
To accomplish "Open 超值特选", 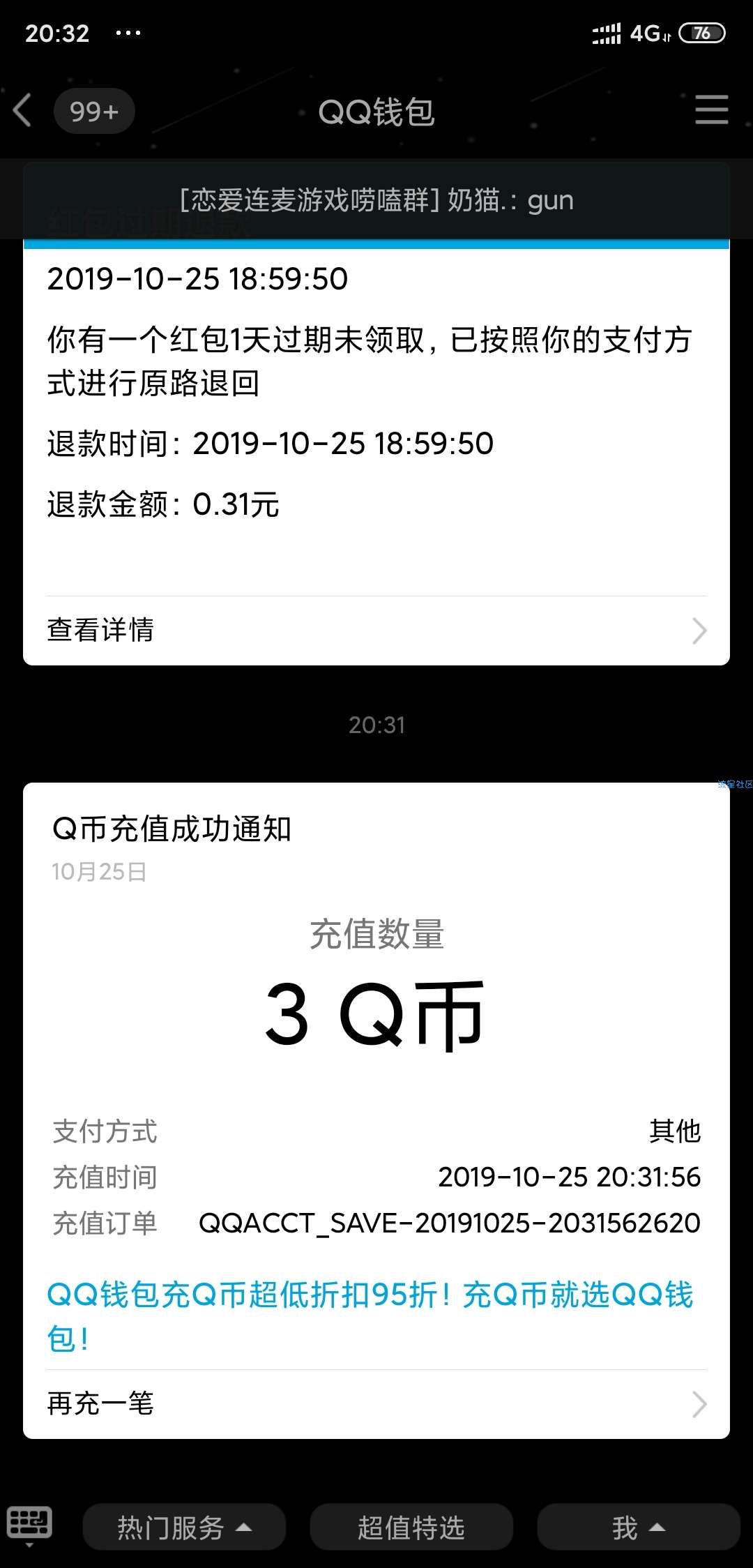I will click(411, 1528).
